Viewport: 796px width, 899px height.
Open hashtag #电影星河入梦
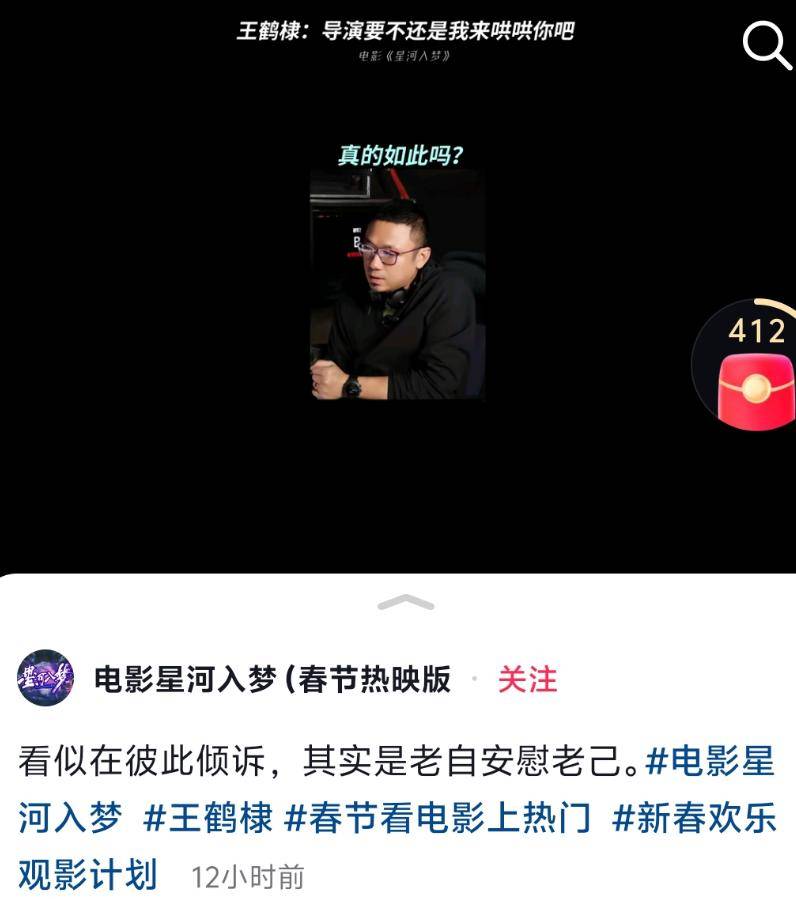pos(710,762)
